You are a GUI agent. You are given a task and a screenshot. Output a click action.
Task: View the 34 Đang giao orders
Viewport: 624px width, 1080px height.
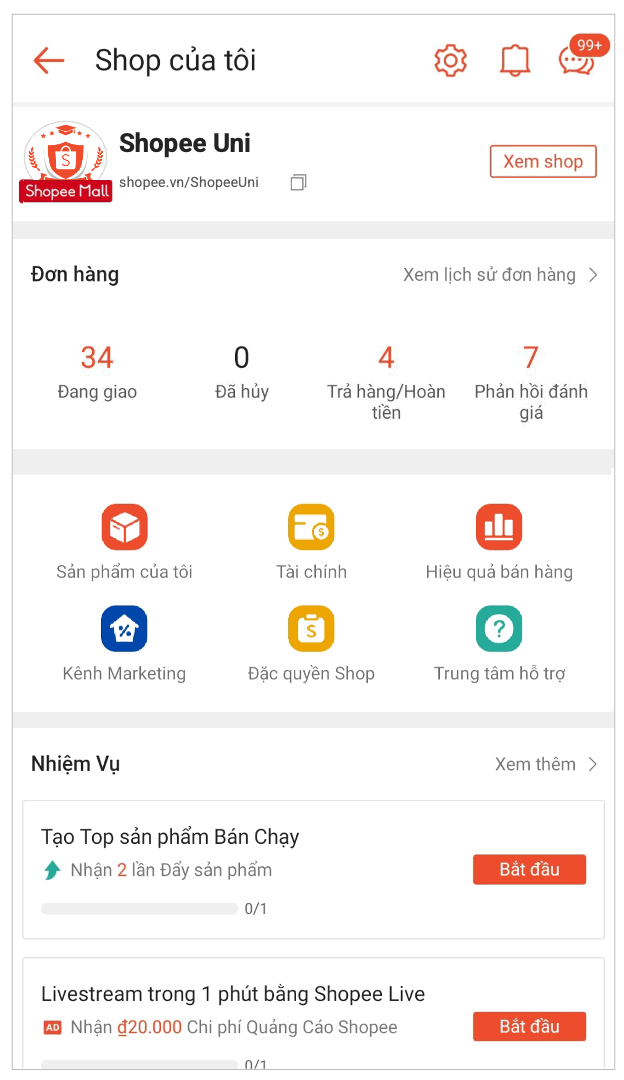(x=97, y=371)
